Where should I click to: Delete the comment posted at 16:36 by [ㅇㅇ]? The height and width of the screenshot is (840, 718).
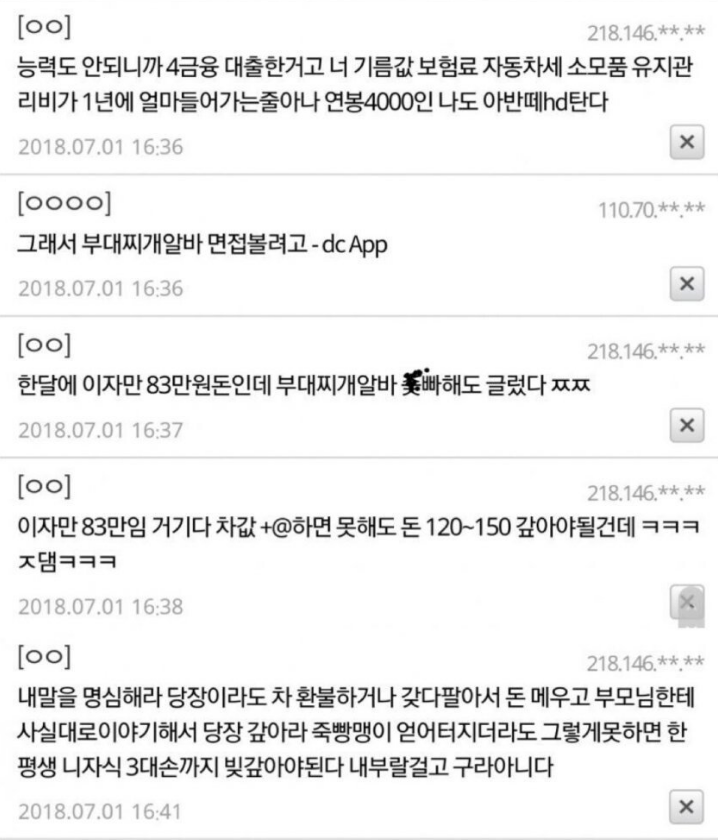click(687, 141)
